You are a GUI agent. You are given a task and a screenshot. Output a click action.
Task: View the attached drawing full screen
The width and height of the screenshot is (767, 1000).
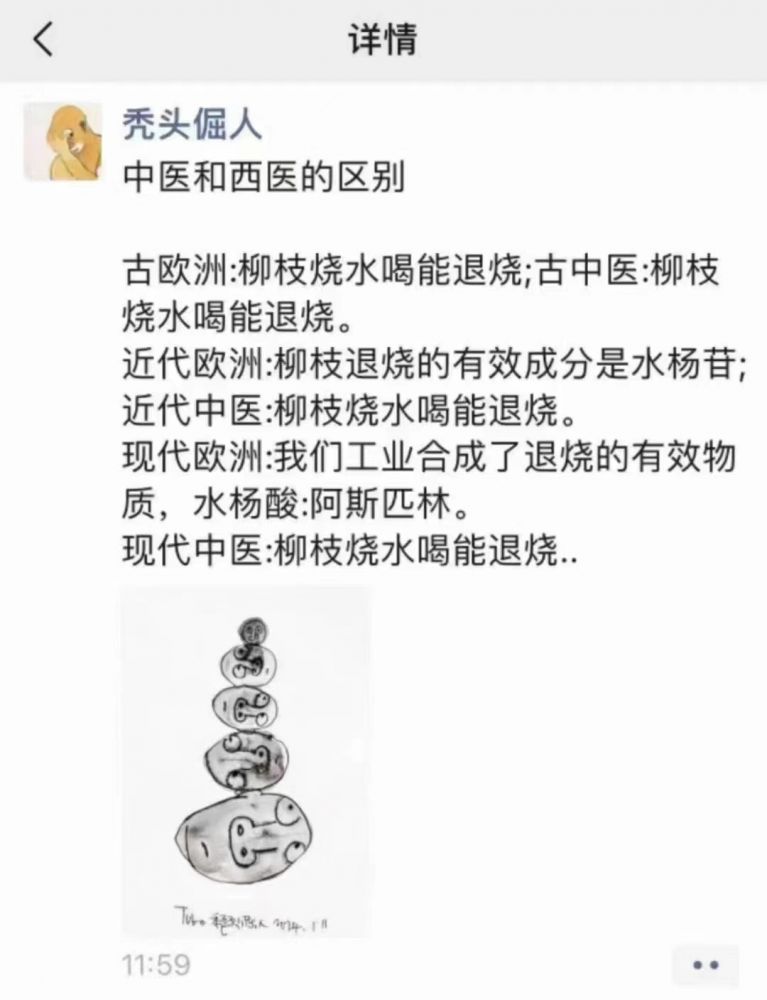[x=246, y=760]
